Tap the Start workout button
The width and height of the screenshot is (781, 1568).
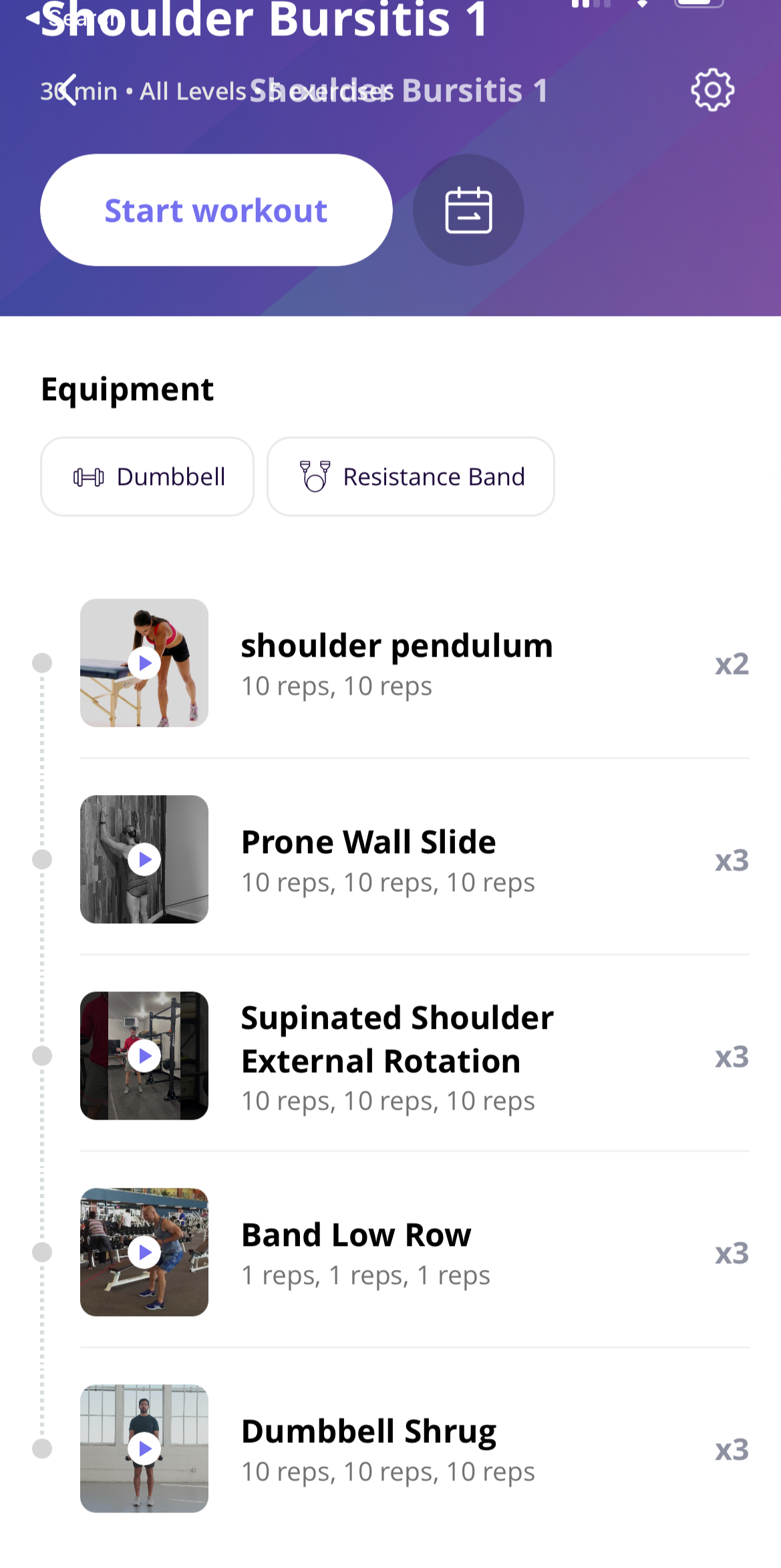[x=216, y=210]
